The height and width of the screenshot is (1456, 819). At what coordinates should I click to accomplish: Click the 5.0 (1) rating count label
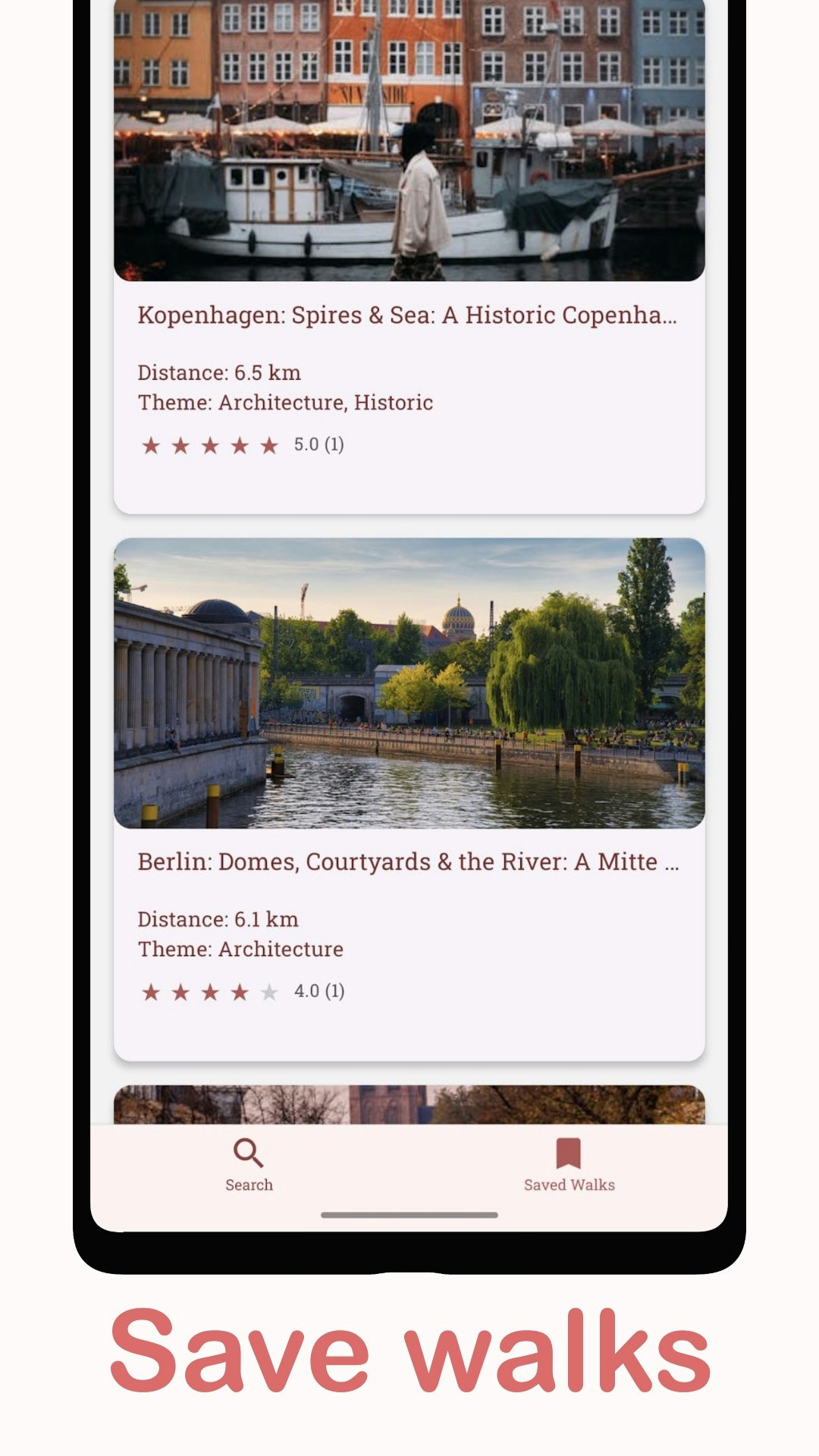[x=318, y=445]
